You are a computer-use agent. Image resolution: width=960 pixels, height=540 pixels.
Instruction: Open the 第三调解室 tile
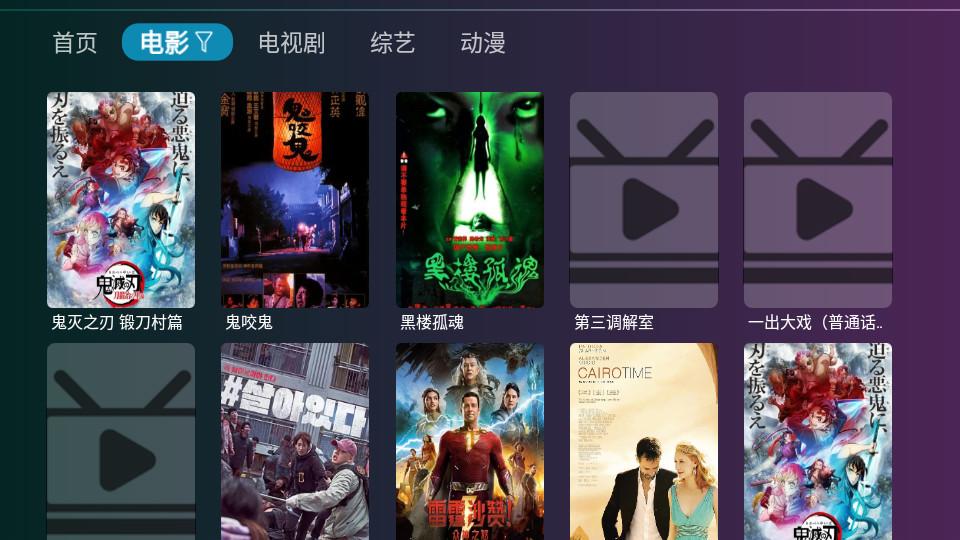pyautogui.click(x=643, y=200)
